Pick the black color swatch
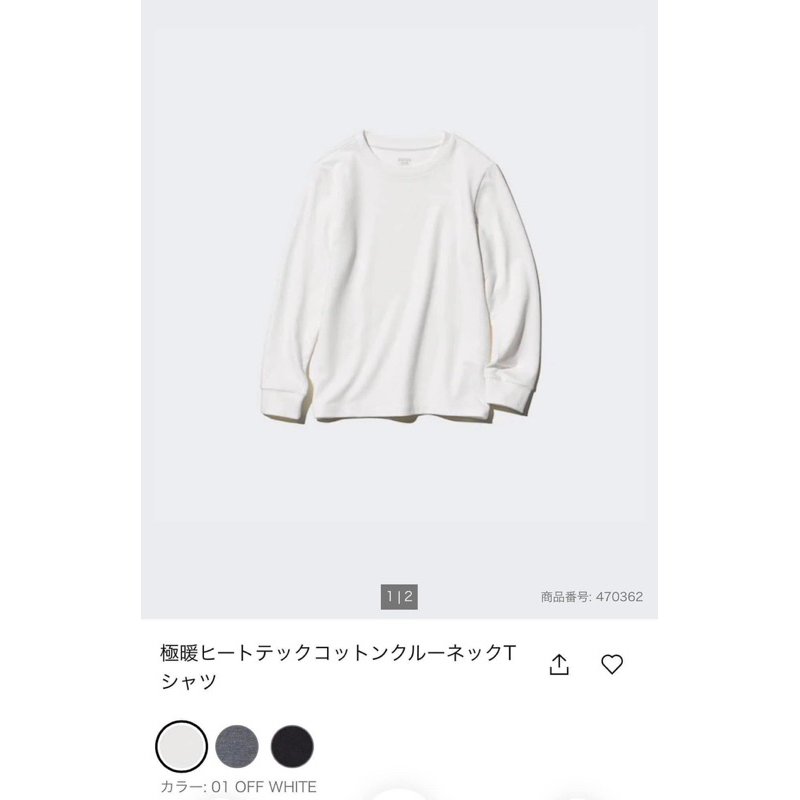Image resolution: width=800 pixels, height=800 pixels. click(292, 745)
